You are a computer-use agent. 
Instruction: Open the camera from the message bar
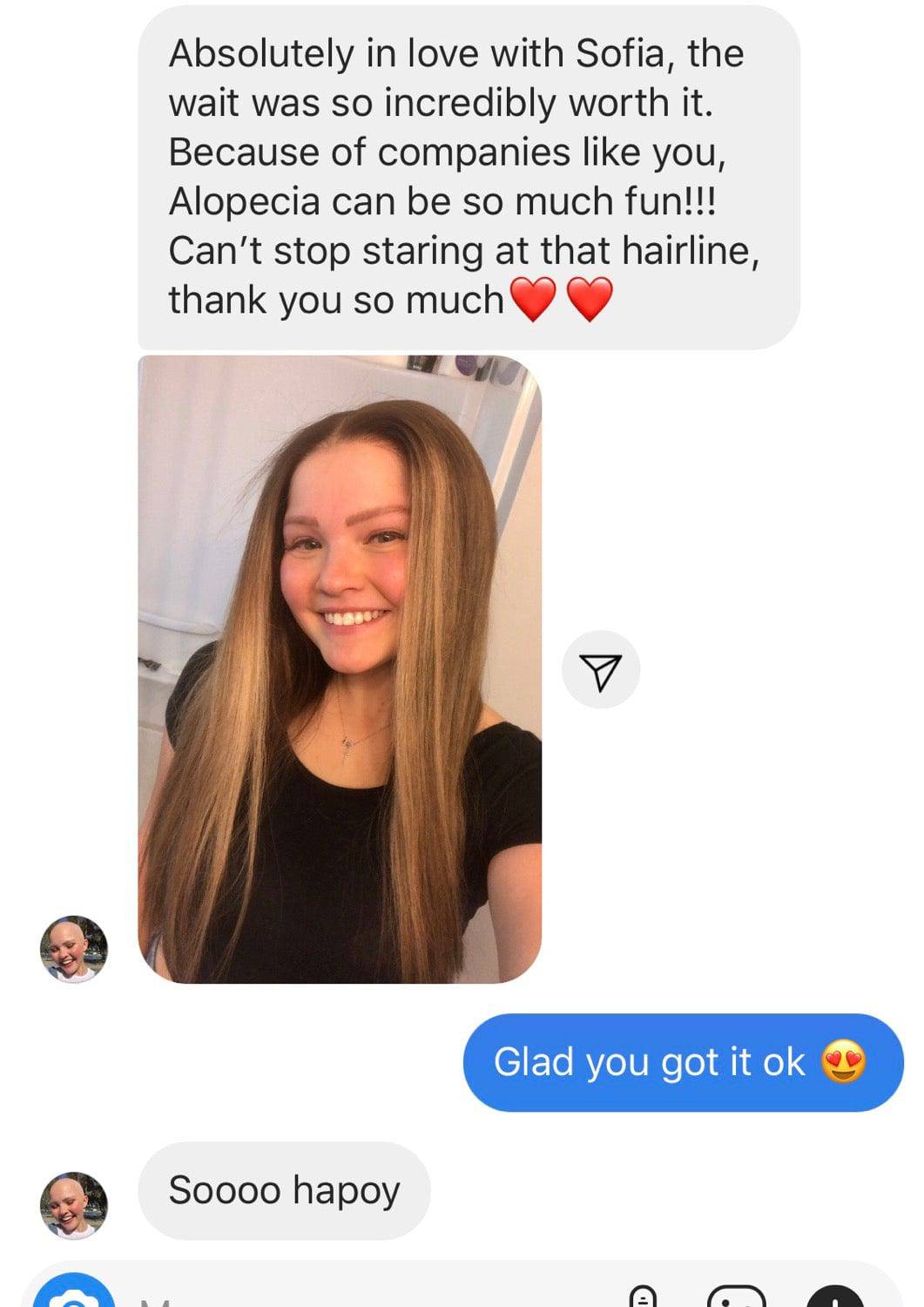[x=76, y=1298]
